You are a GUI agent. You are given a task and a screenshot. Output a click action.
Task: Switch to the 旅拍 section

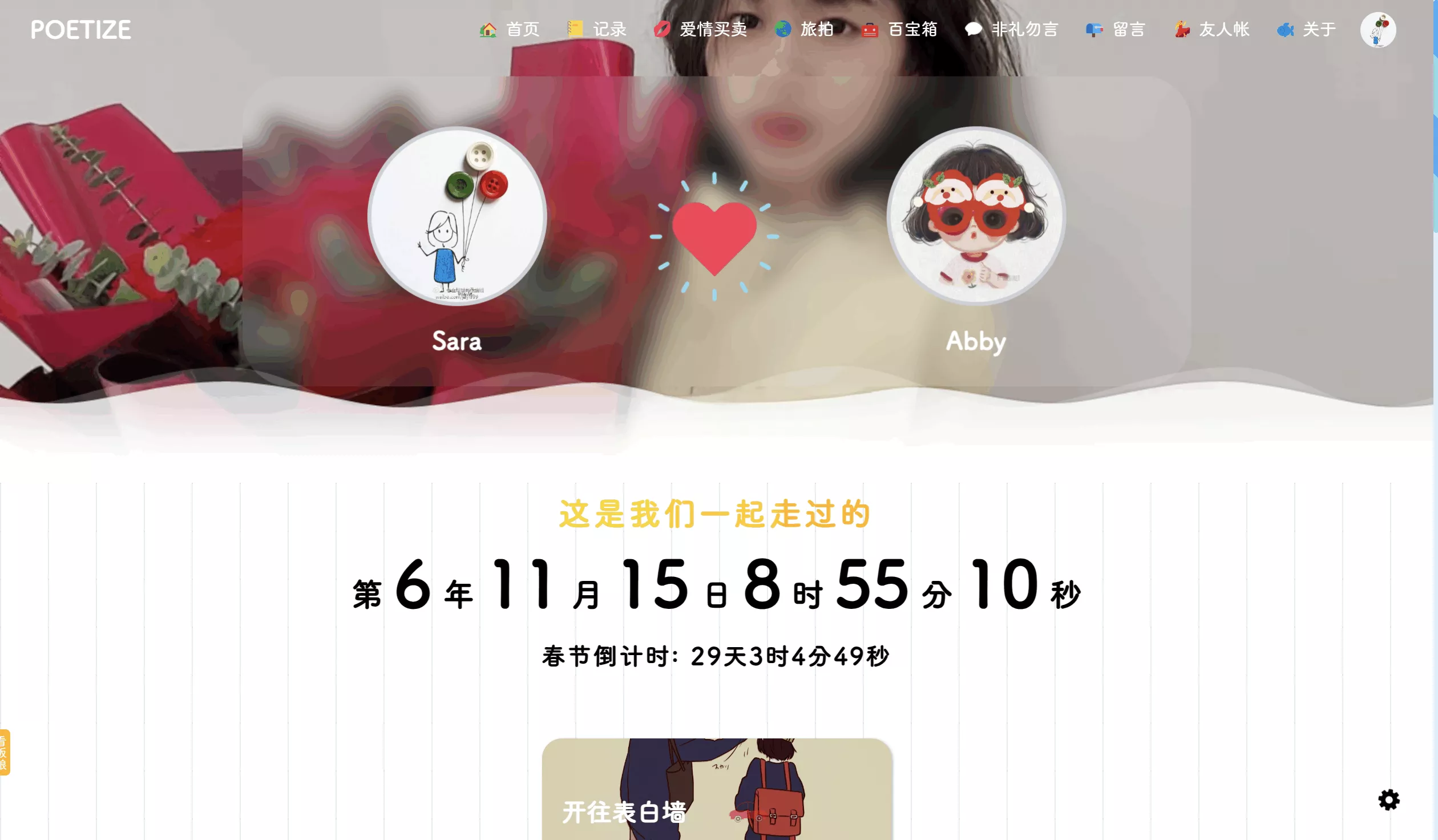pyautogui.click(x=805, y=29)
